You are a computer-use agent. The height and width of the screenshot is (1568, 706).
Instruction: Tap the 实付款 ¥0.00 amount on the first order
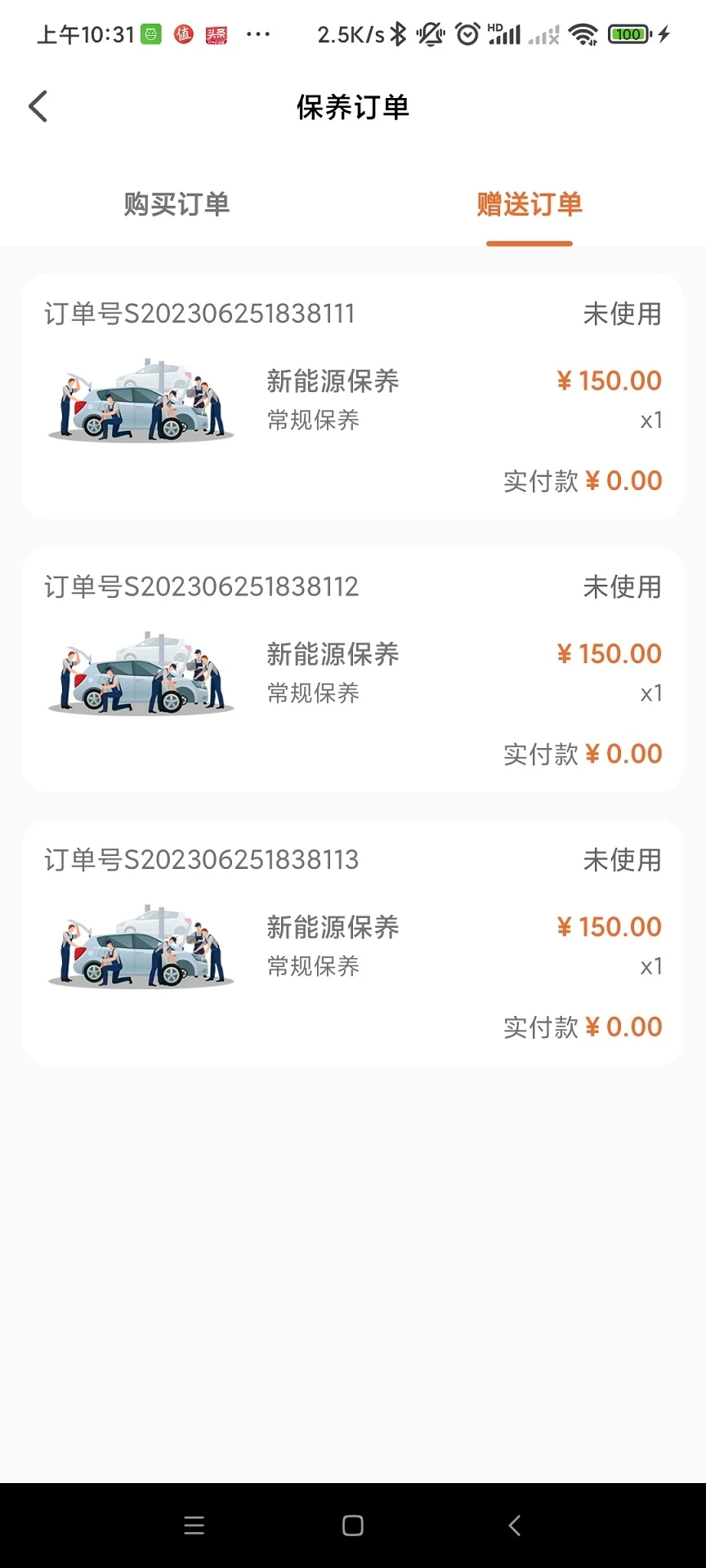point(583,481)
